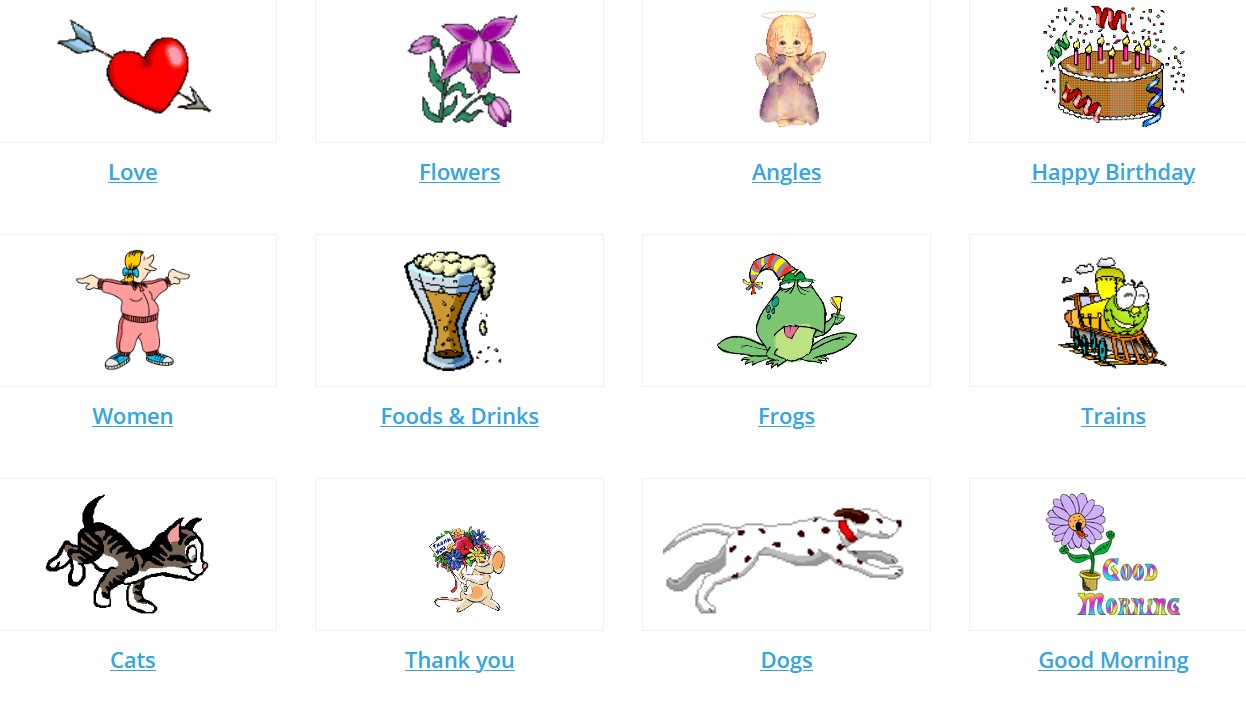
Task: Select the Women category link
Action: (x=133, y=416)
